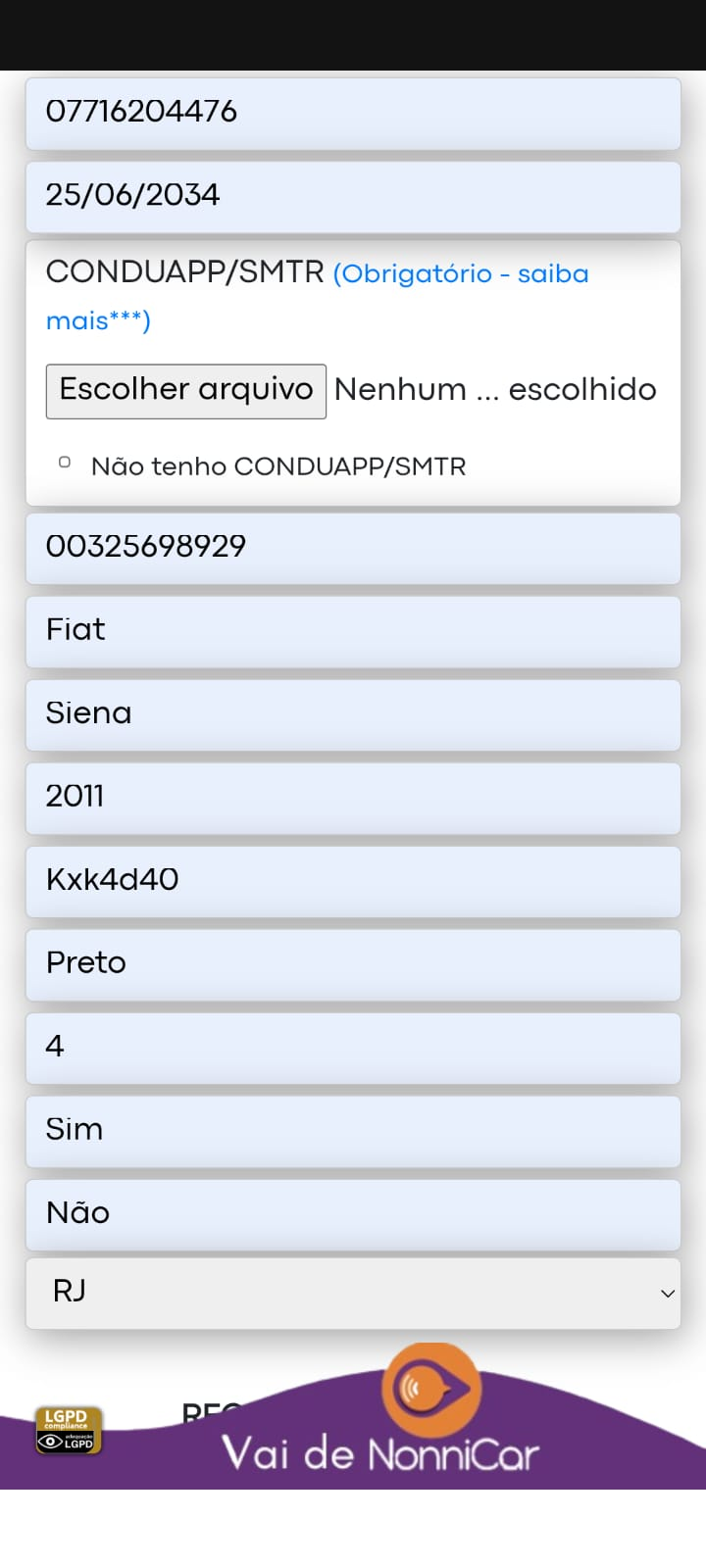706x1568 pixels.
Task: Edit the car brand field Fiat
Action: pos(353,630)
